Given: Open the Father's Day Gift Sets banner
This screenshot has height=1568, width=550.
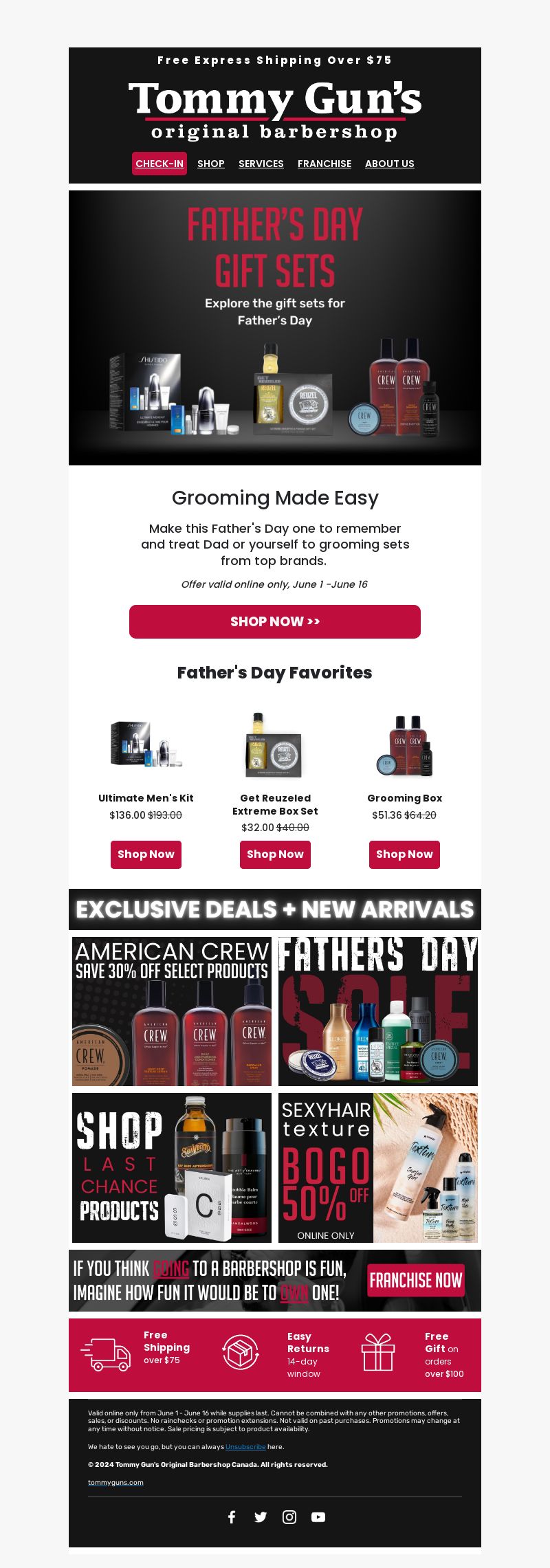Looking at the screenshot, I should 275,328.
